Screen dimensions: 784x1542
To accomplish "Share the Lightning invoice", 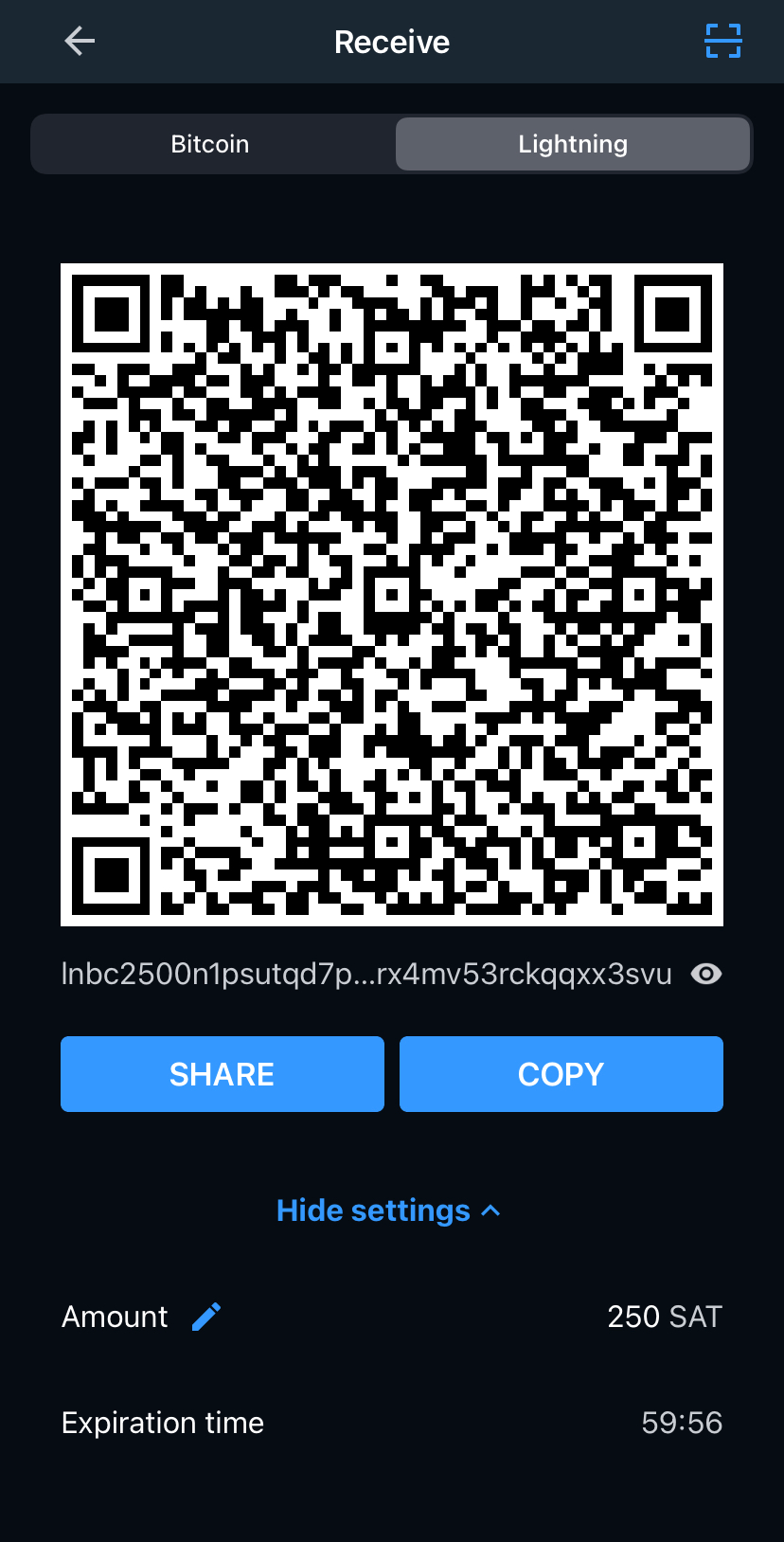I will tap(223, 1074).
